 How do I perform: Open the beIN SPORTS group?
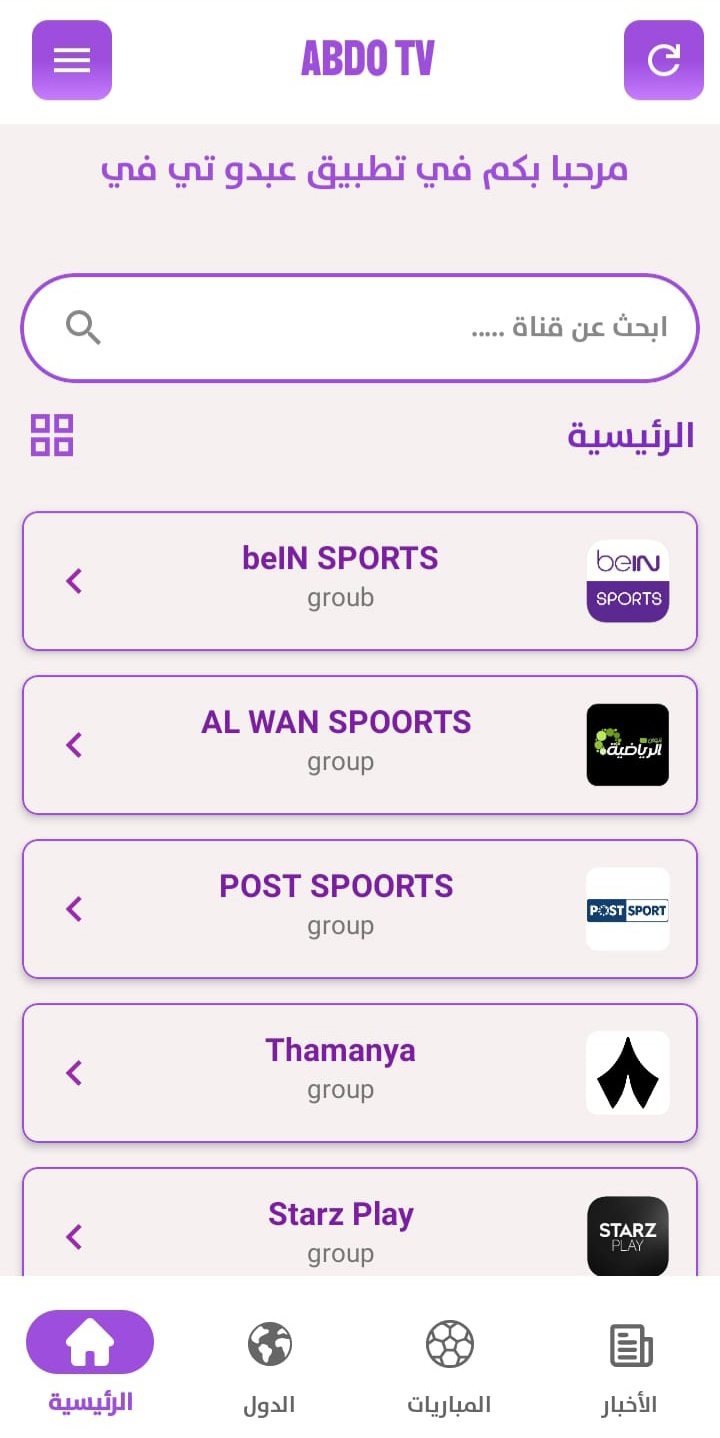click(x=360, y=581)
